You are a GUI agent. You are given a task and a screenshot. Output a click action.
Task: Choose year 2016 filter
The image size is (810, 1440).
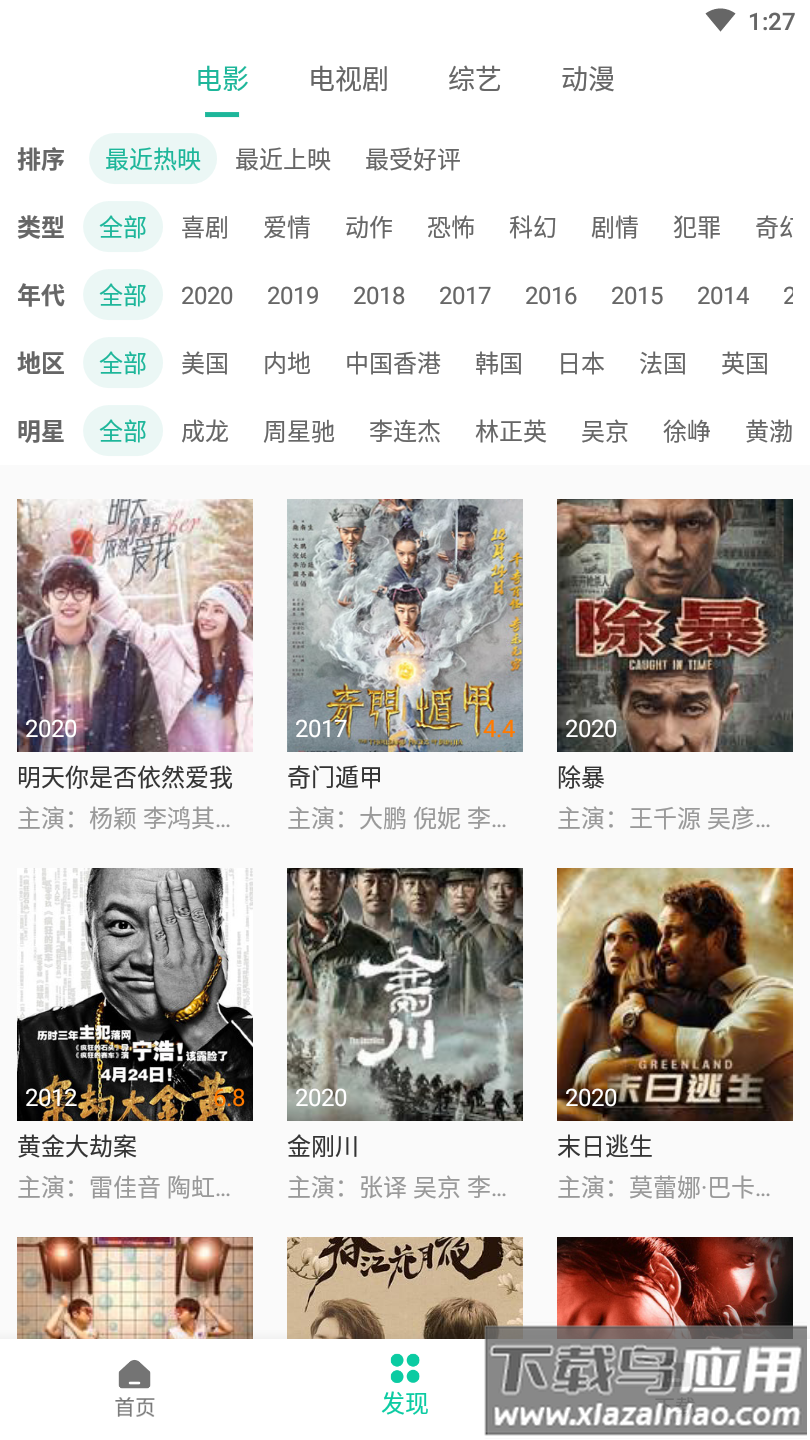551,295
